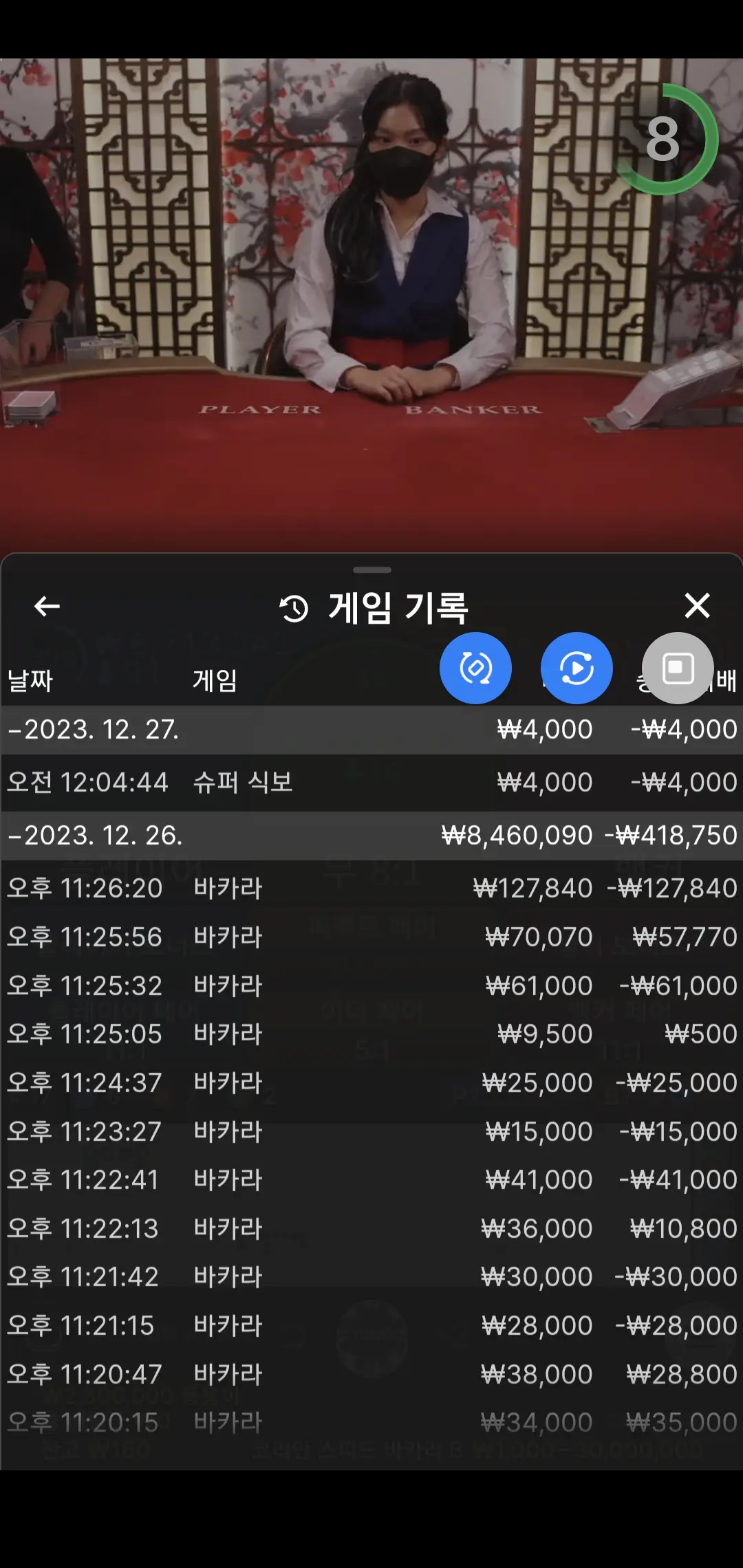Open the 오후 11:21:42 바카라 record

point(371,1276)
